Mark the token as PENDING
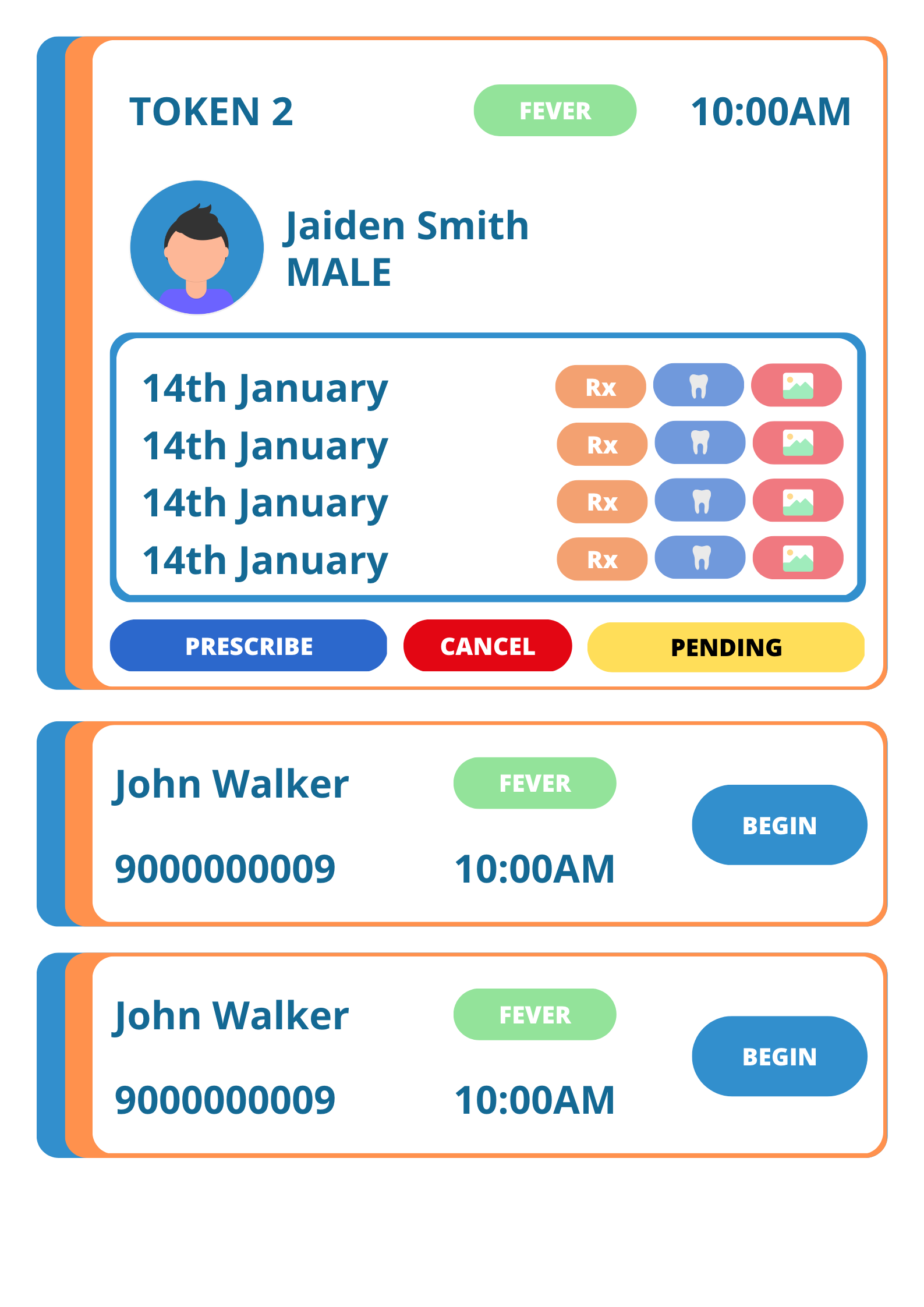This screenshot has height=1307, width=924. [725, 647]
